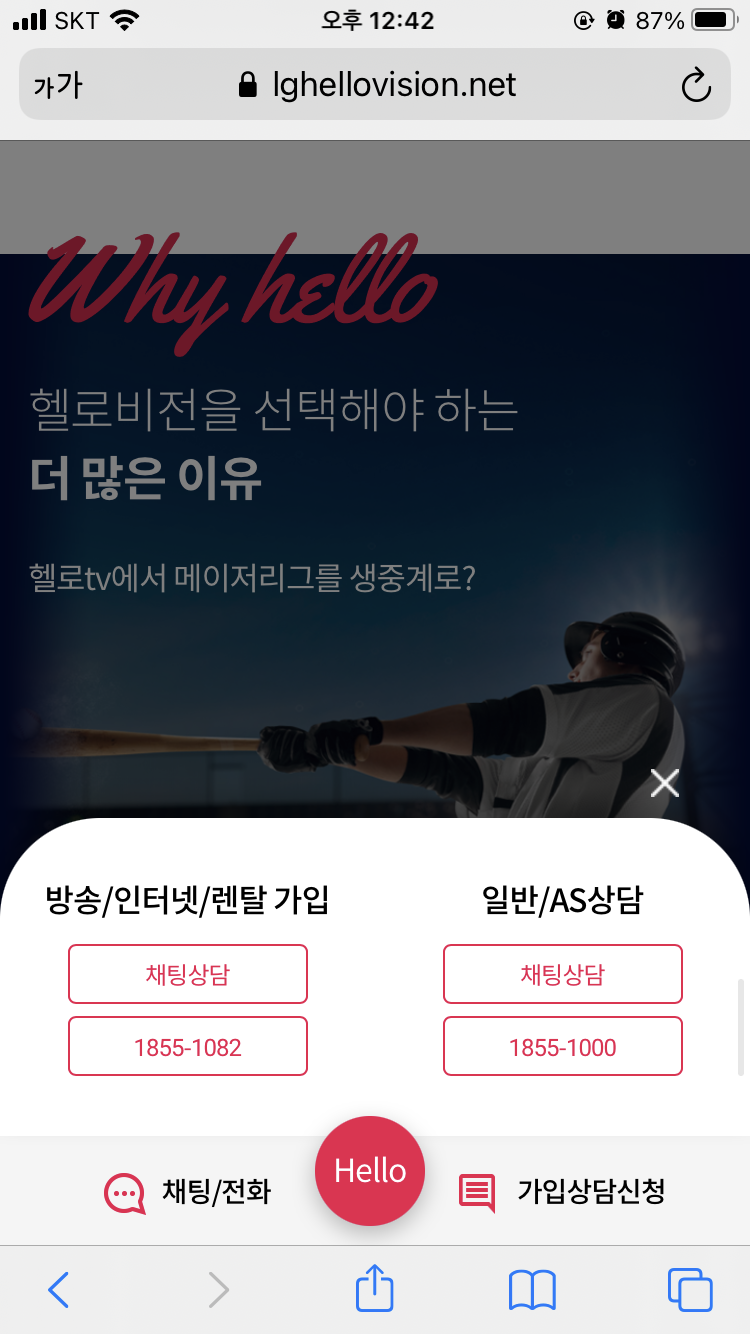Open 가입상담신청 in the bottom bar
750x1334 pixels.
(x=562, y=1192)
